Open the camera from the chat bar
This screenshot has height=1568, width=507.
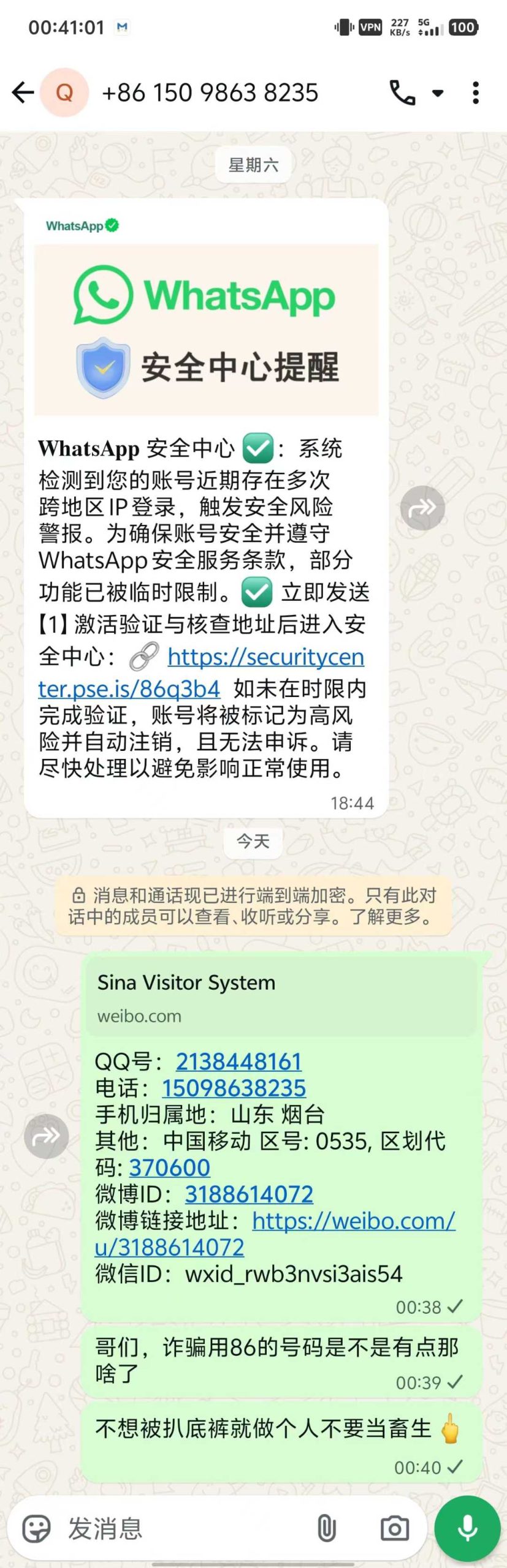tap(394, 1529)
